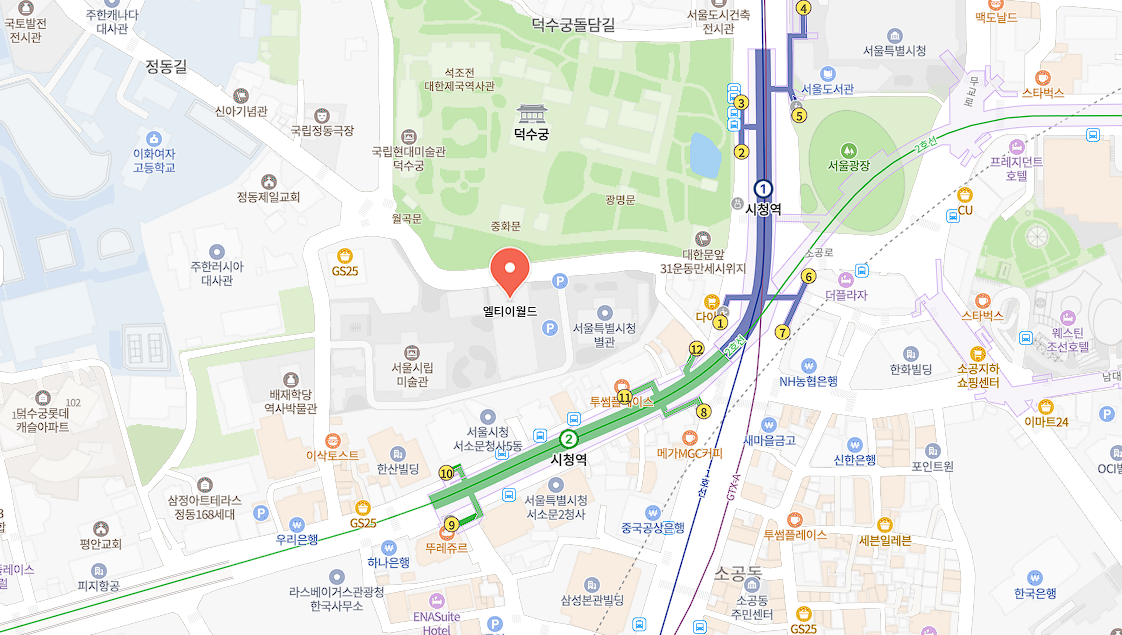Image resolution: width=1122 pixels, height=635 pixels.
Task: Tap the 소공지하쇼핑센터 marker
Action: [978, 352]
